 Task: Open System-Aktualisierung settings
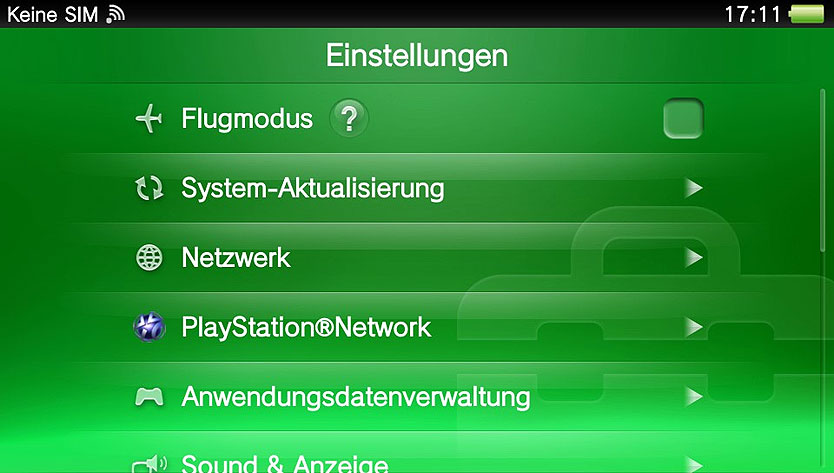tap(312, 188)
